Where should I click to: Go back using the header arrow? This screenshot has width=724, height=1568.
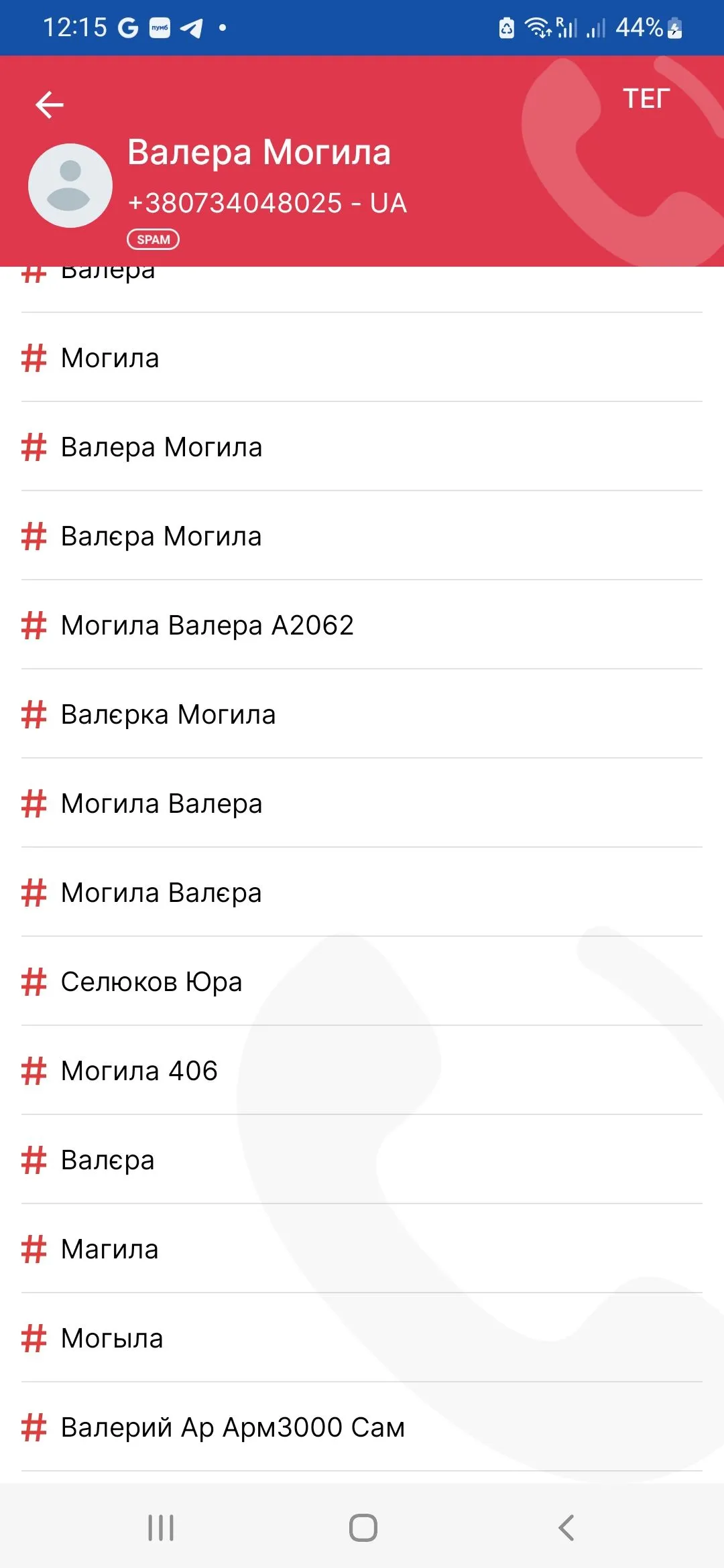49,105
